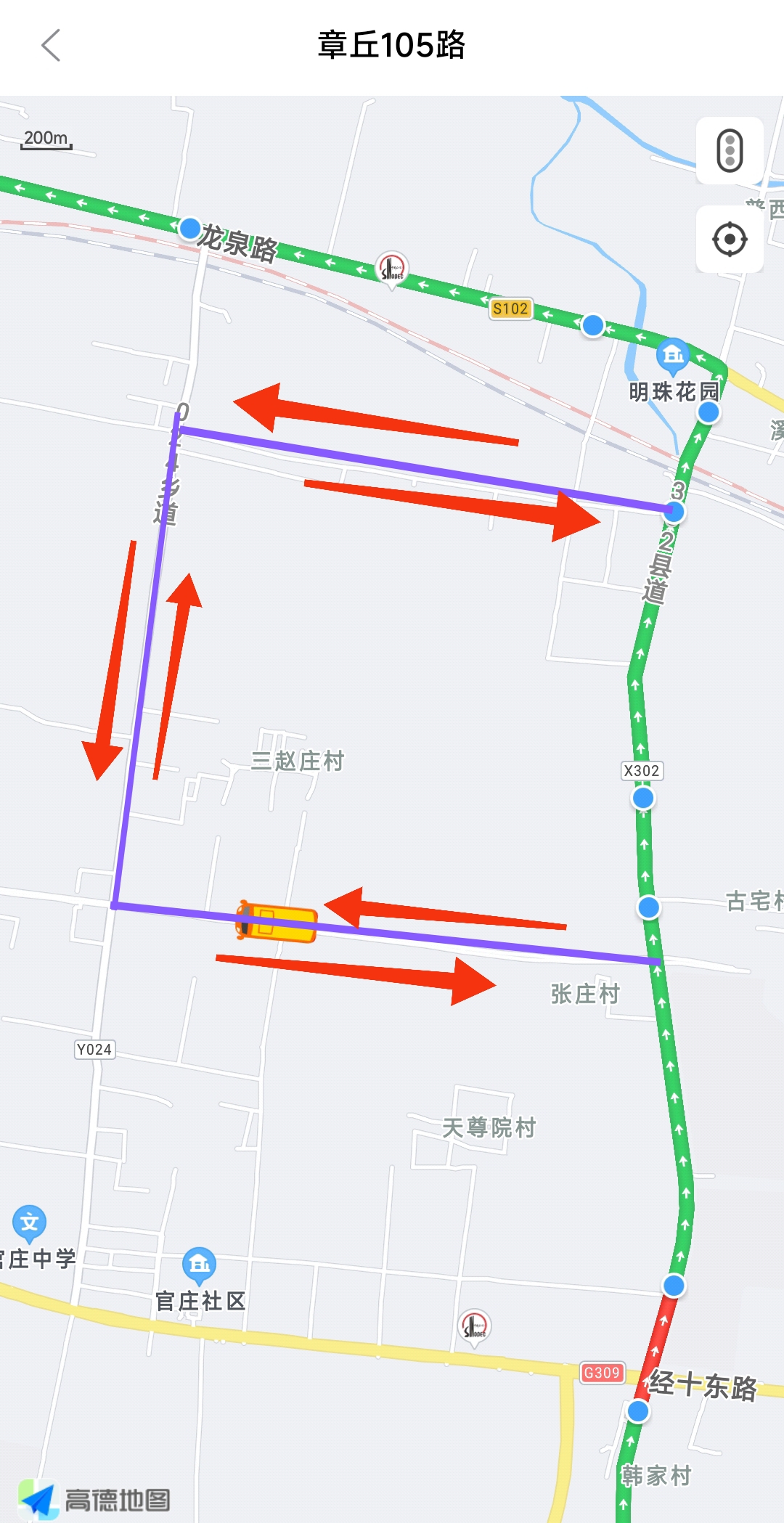
Task: Tap the yellow bus icon on the map
Action: coord(277,922)
